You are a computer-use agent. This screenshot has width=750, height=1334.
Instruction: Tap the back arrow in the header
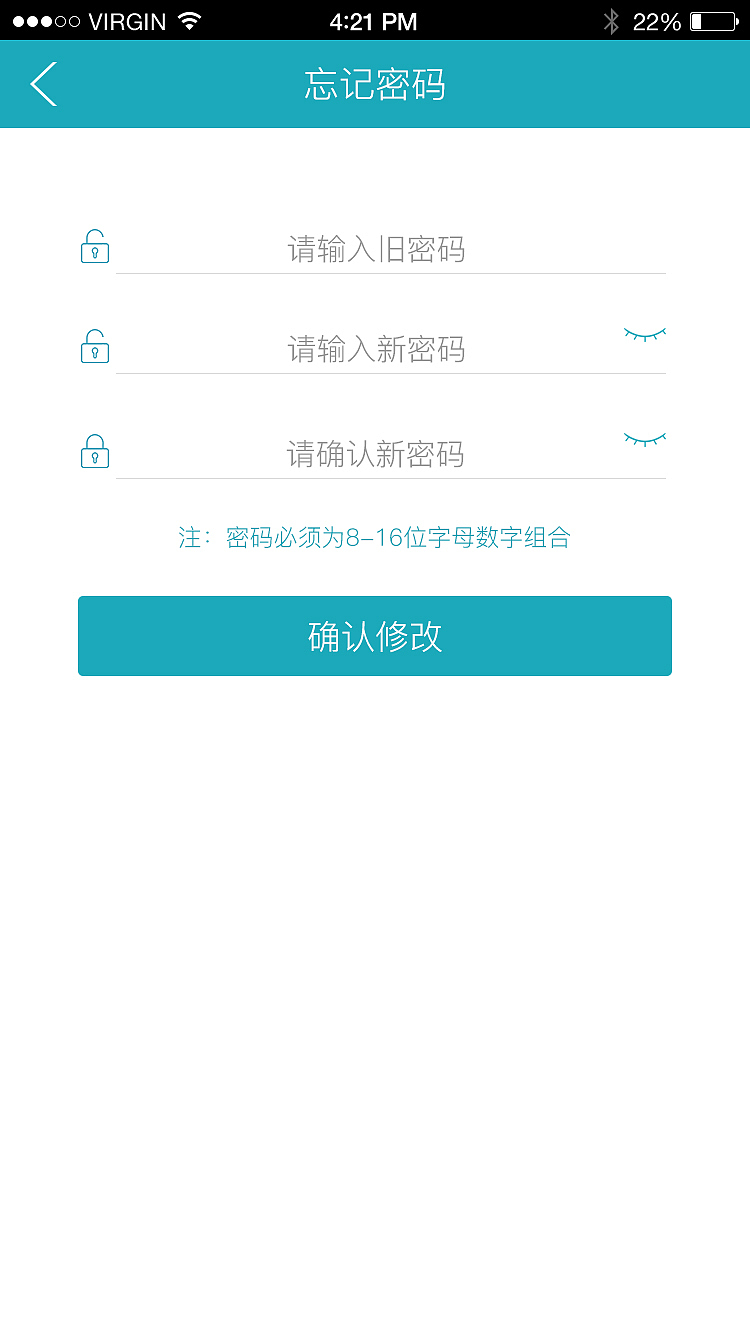coord(42,84)
